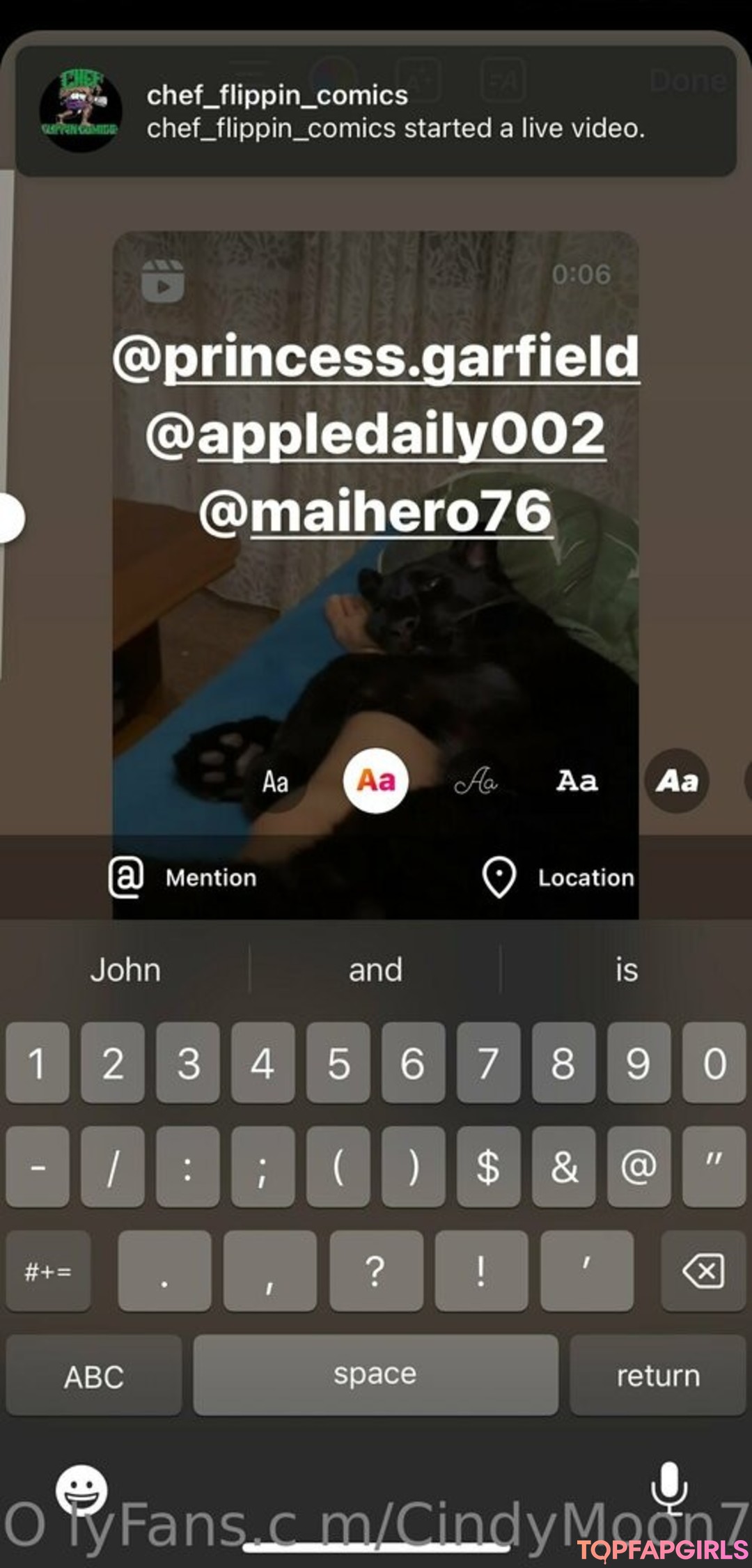Adjust the text size slider handle
Viewport: 752px width, 1568px height.
tap(10, 518)
